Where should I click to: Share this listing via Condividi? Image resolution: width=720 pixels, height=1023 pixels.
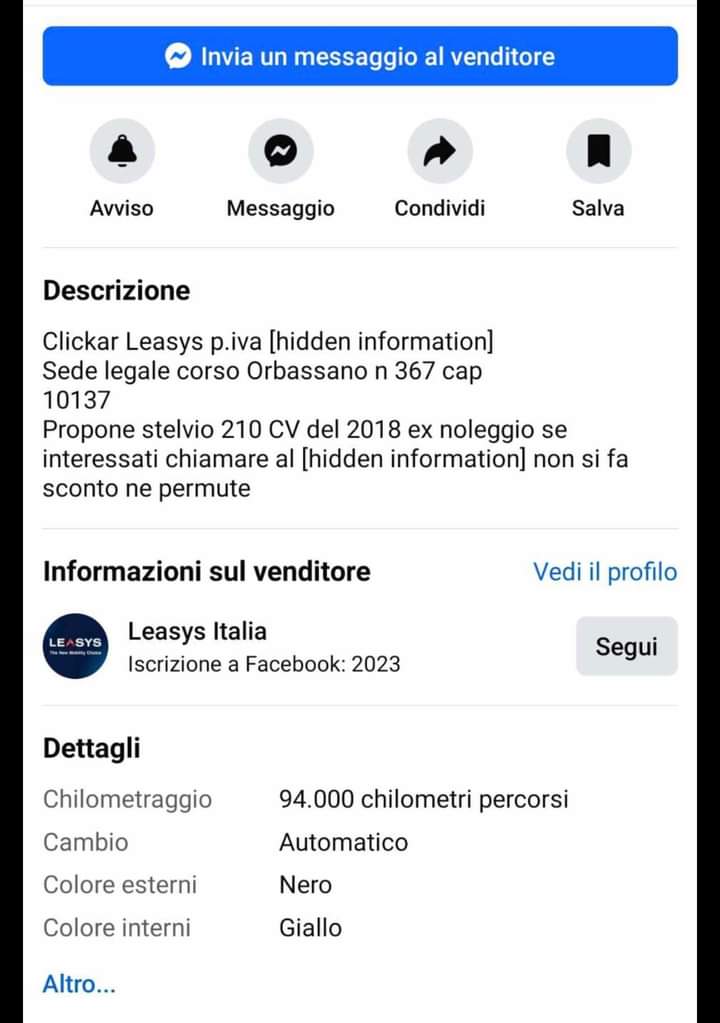(439, 151)
